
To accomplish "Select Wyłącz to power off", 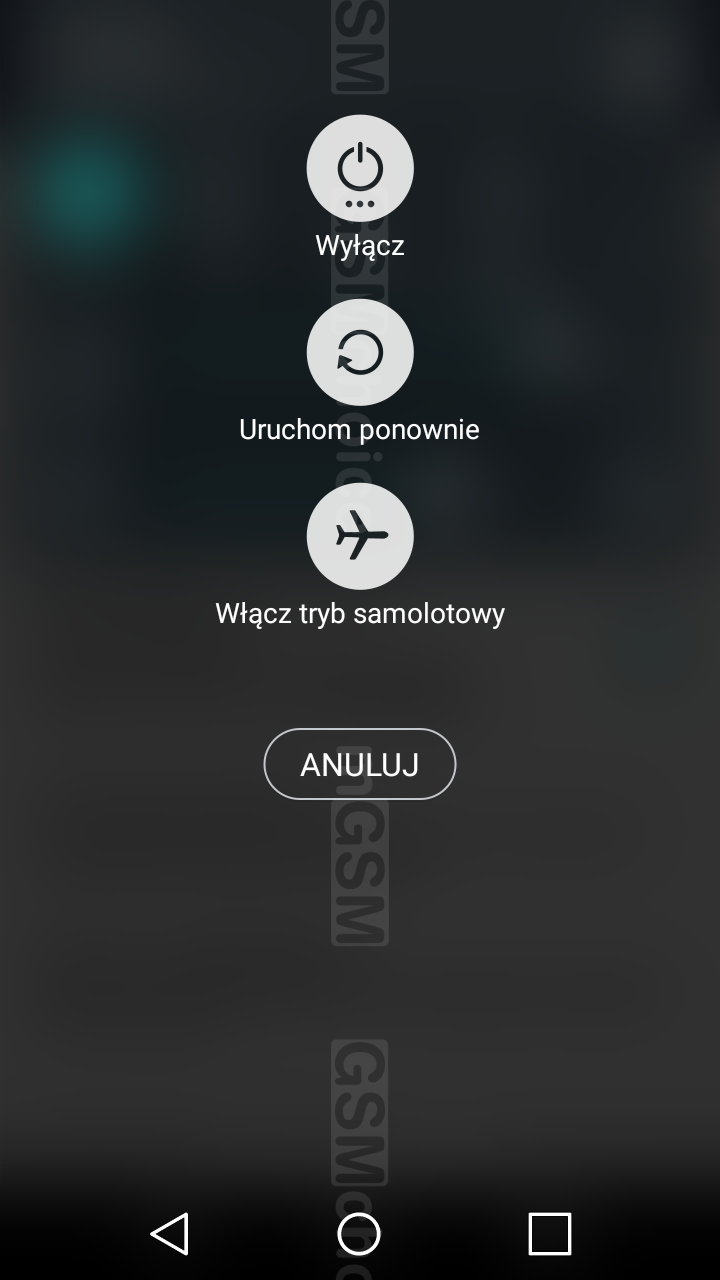I will pos(360,168).
